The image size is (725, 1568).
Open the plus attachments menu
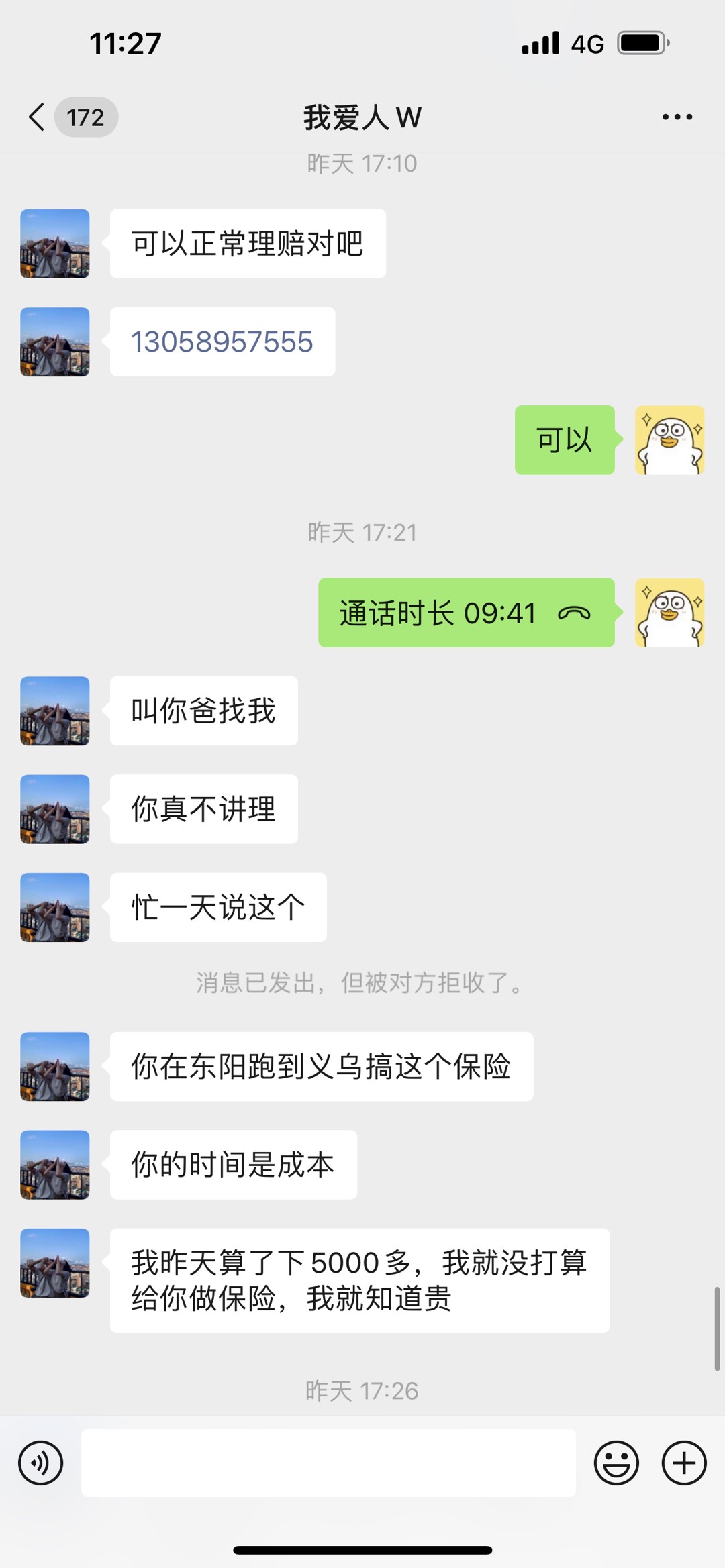tap(683, 1463)
